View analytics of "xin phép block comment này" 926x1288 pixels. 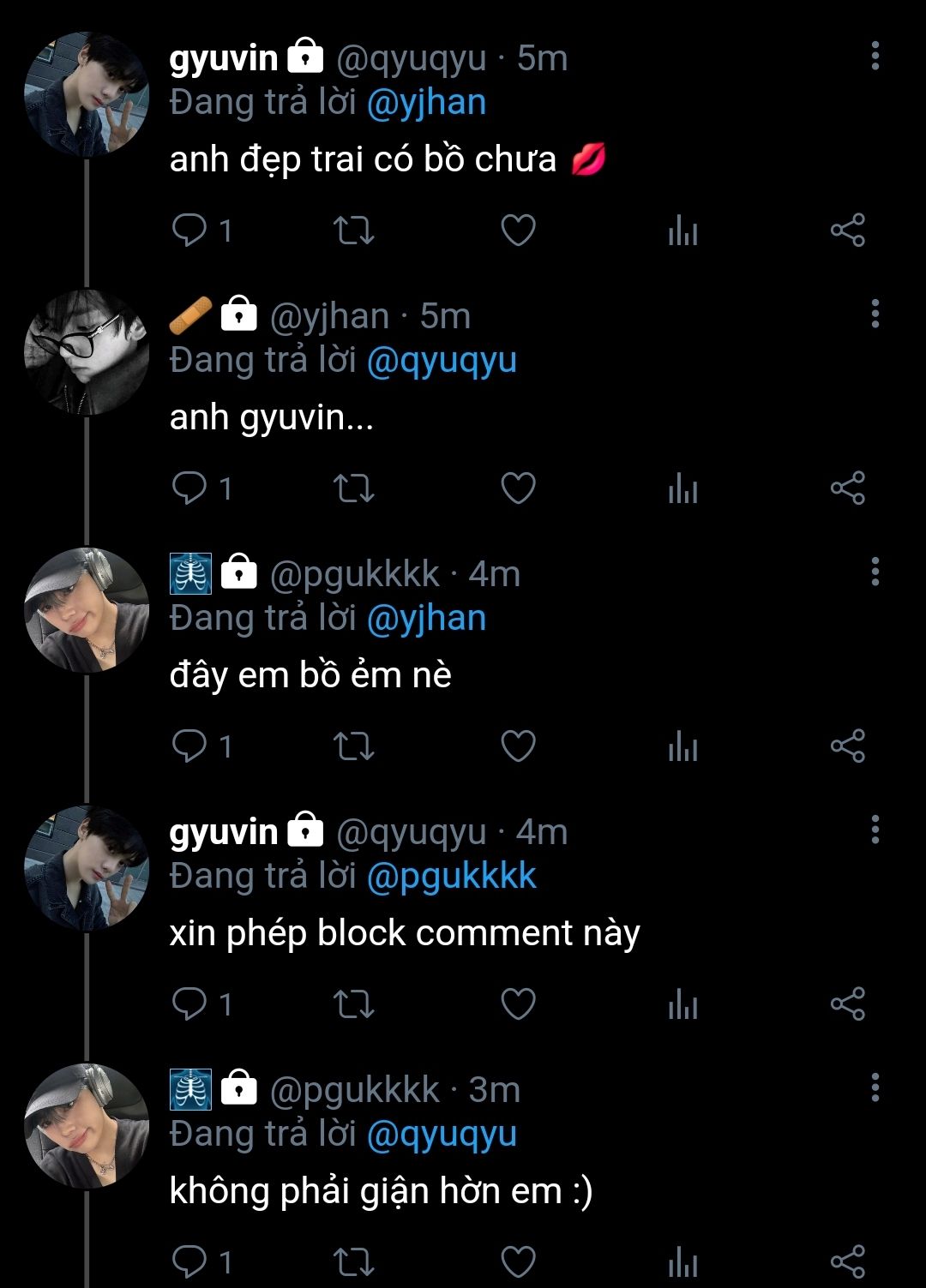click(x=682, y=1004)
